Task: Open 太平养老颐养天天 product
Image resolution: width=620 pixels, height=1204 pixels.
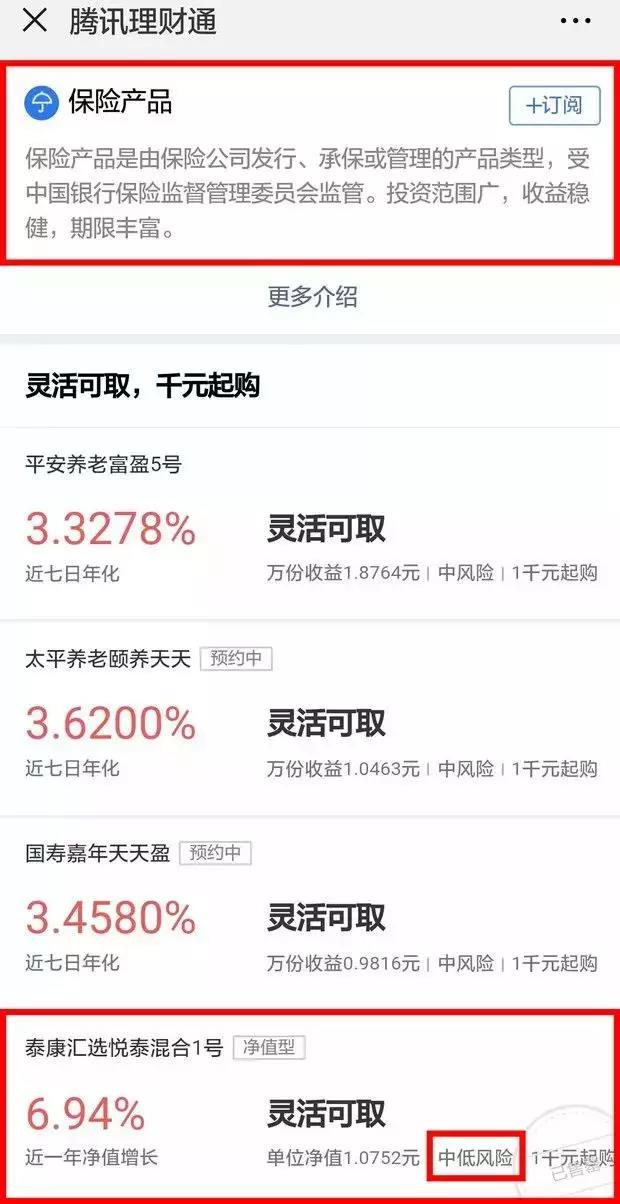Action: tap(310, 718)
